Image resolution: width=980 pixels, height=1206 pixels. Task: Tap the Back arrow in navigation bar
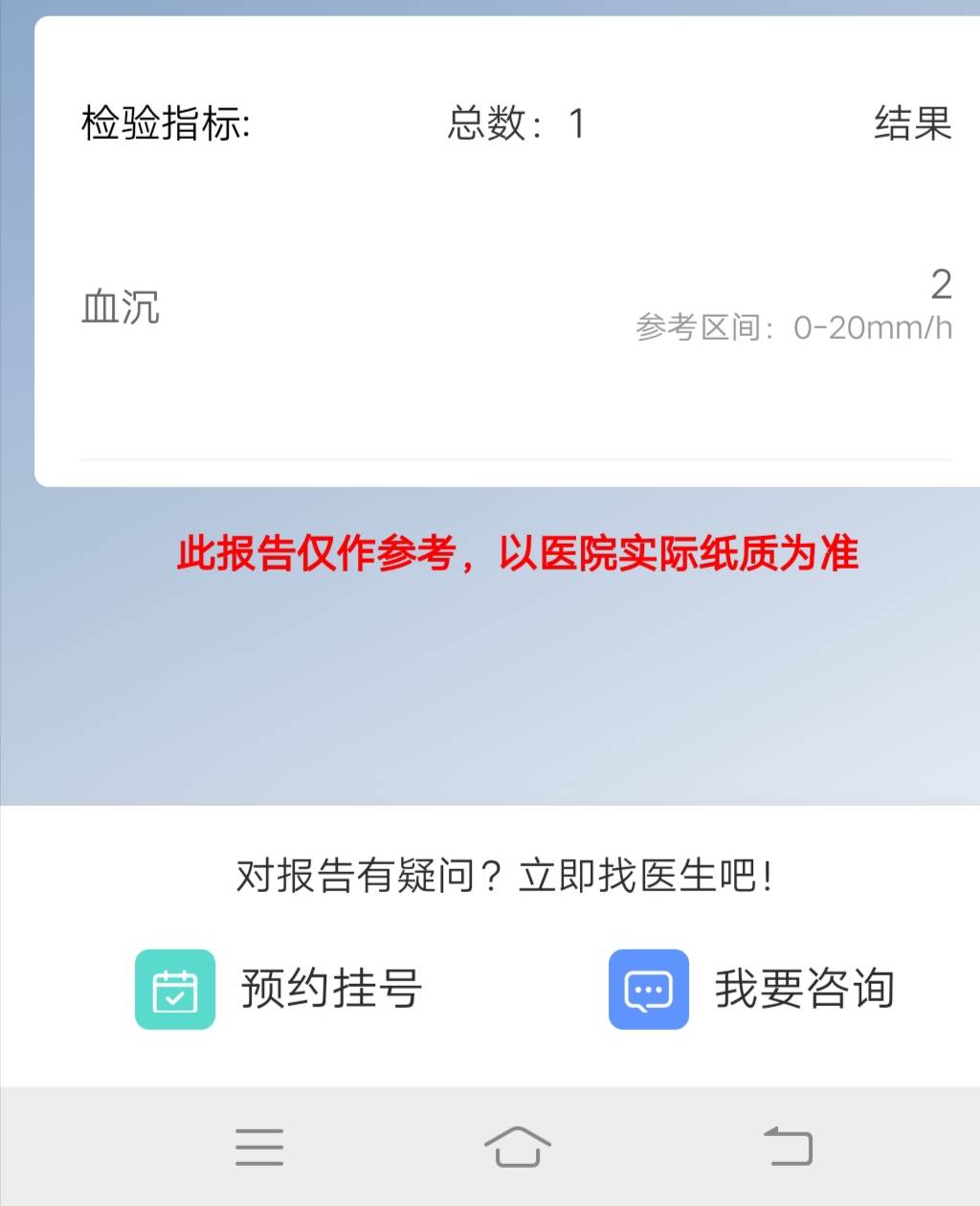tap(787, 1147)
